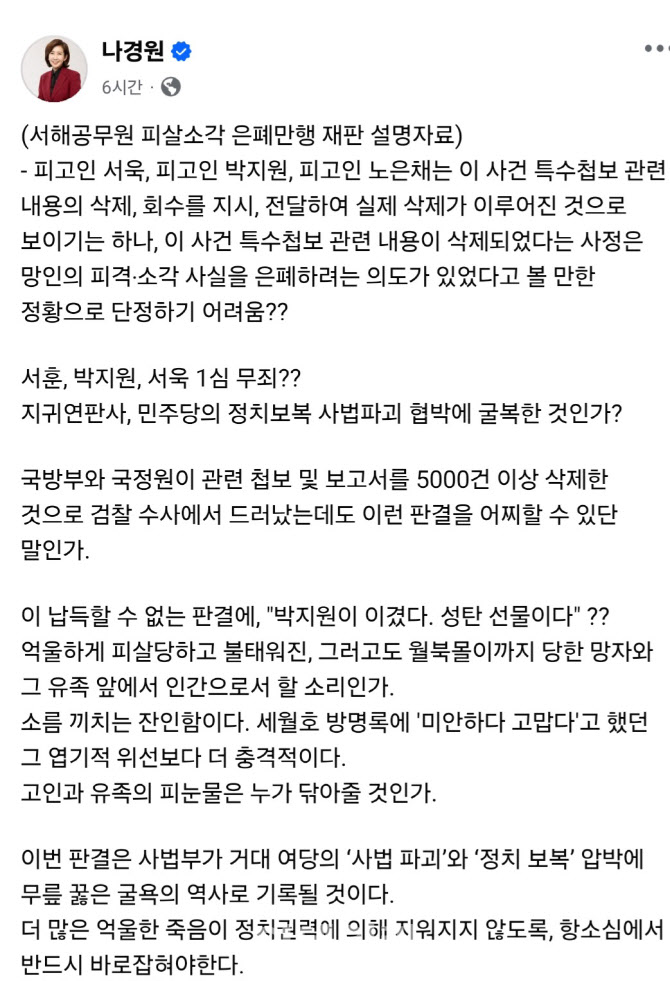The image size is (670, 981).
Task: Open the 나경원 profile name link
Action: pos(132,52)
